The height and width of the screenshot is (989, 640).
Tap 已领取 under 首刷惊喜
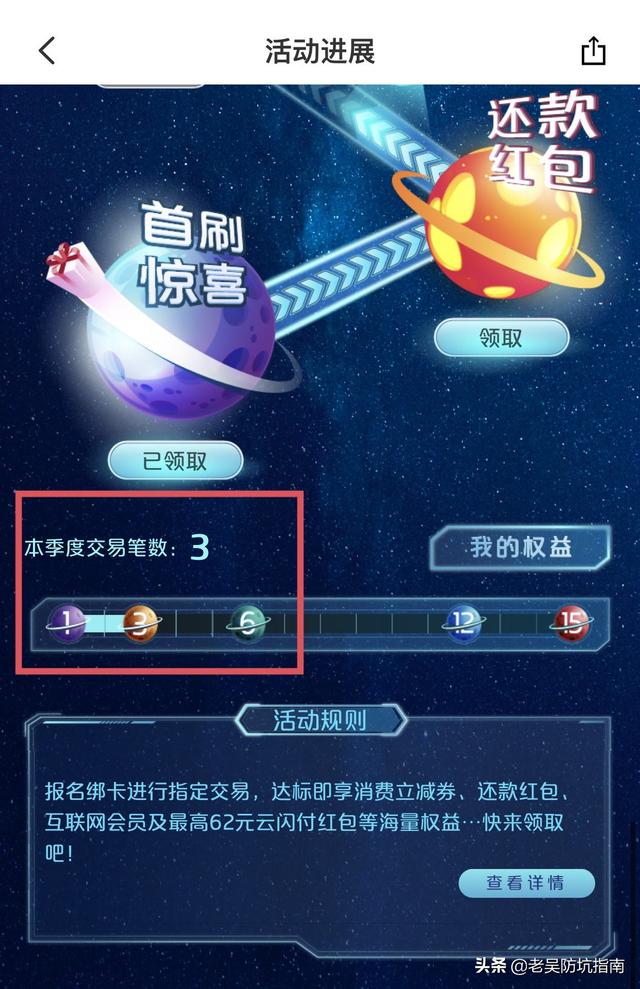click(176, 461)
